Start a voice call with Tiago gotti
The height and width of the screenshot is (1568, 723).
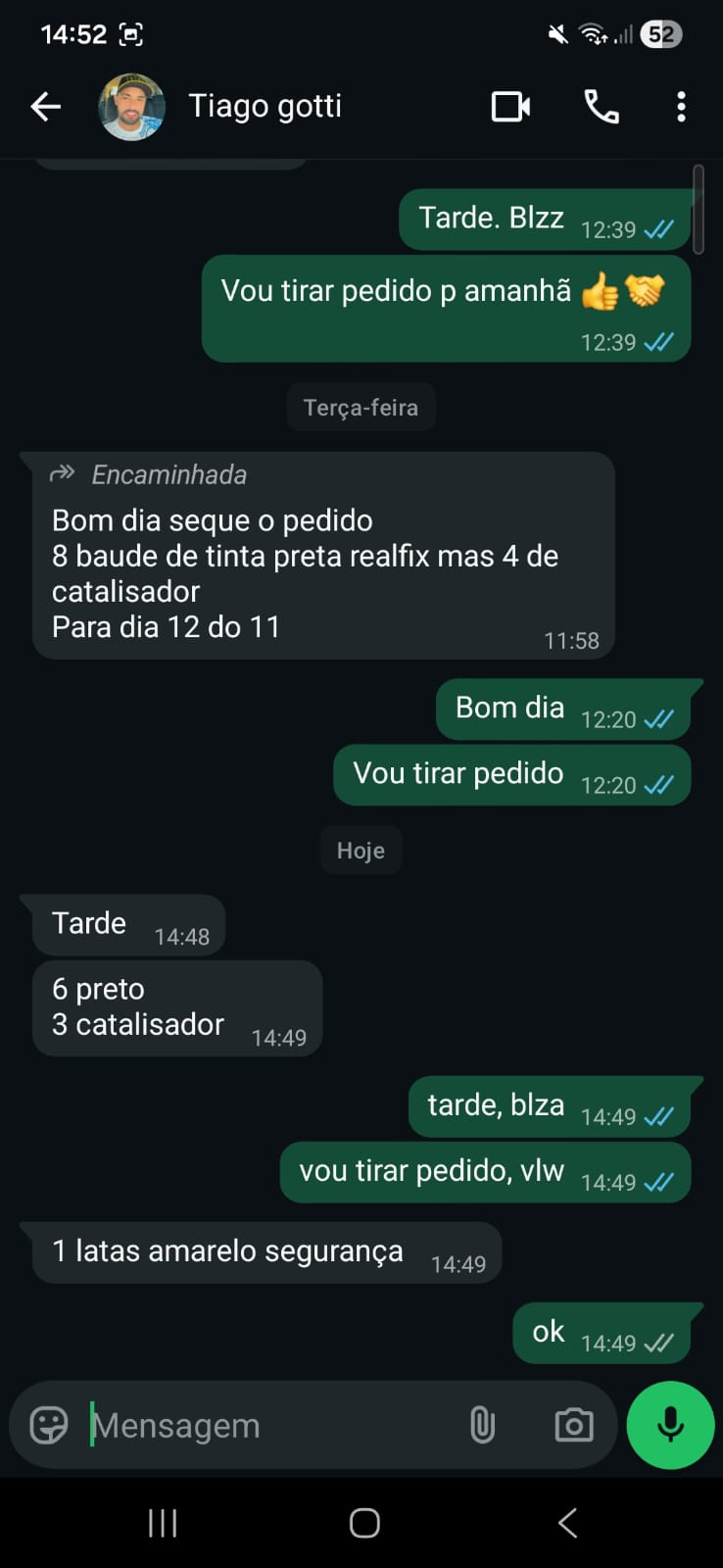click(x=602, y=106)
